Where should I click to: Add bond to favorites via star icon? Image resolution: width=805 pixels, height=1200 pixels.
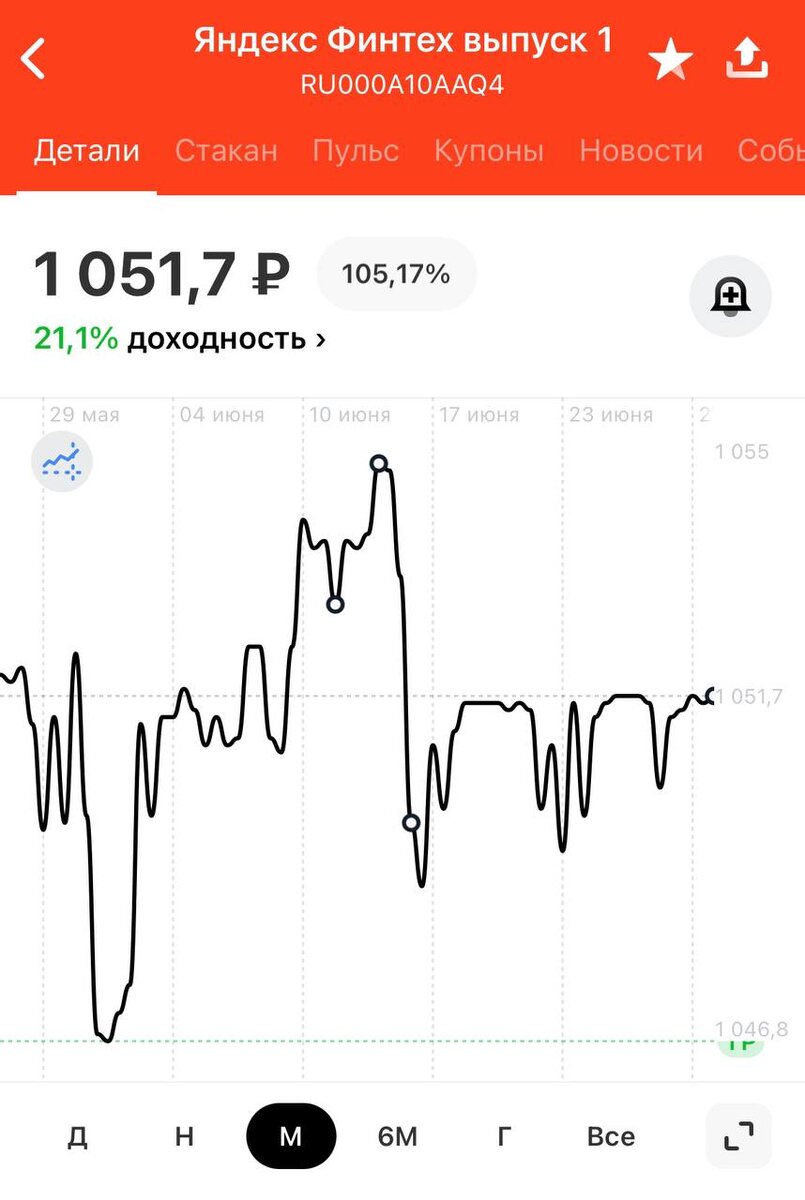coord(671,57)
